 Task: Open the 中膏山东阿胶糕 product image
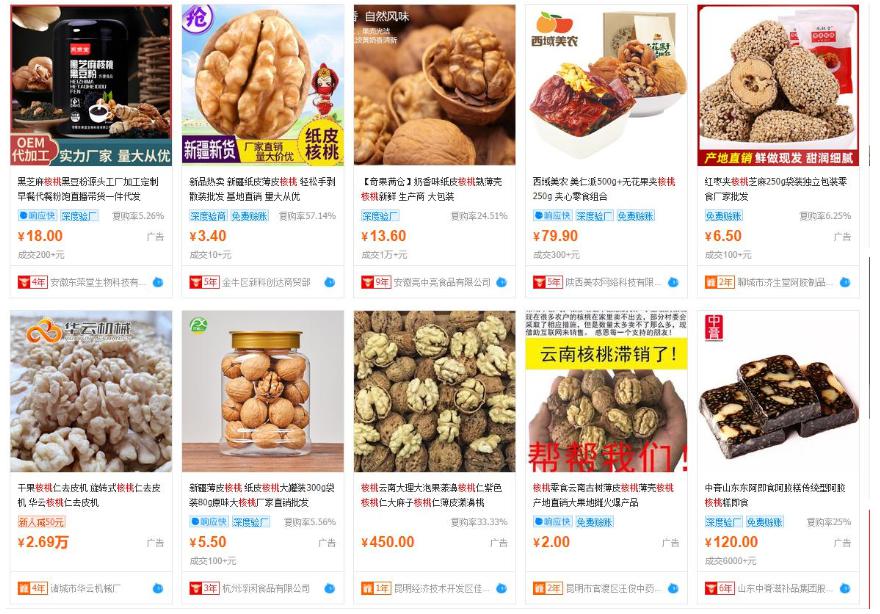click(x=778, y=392)
